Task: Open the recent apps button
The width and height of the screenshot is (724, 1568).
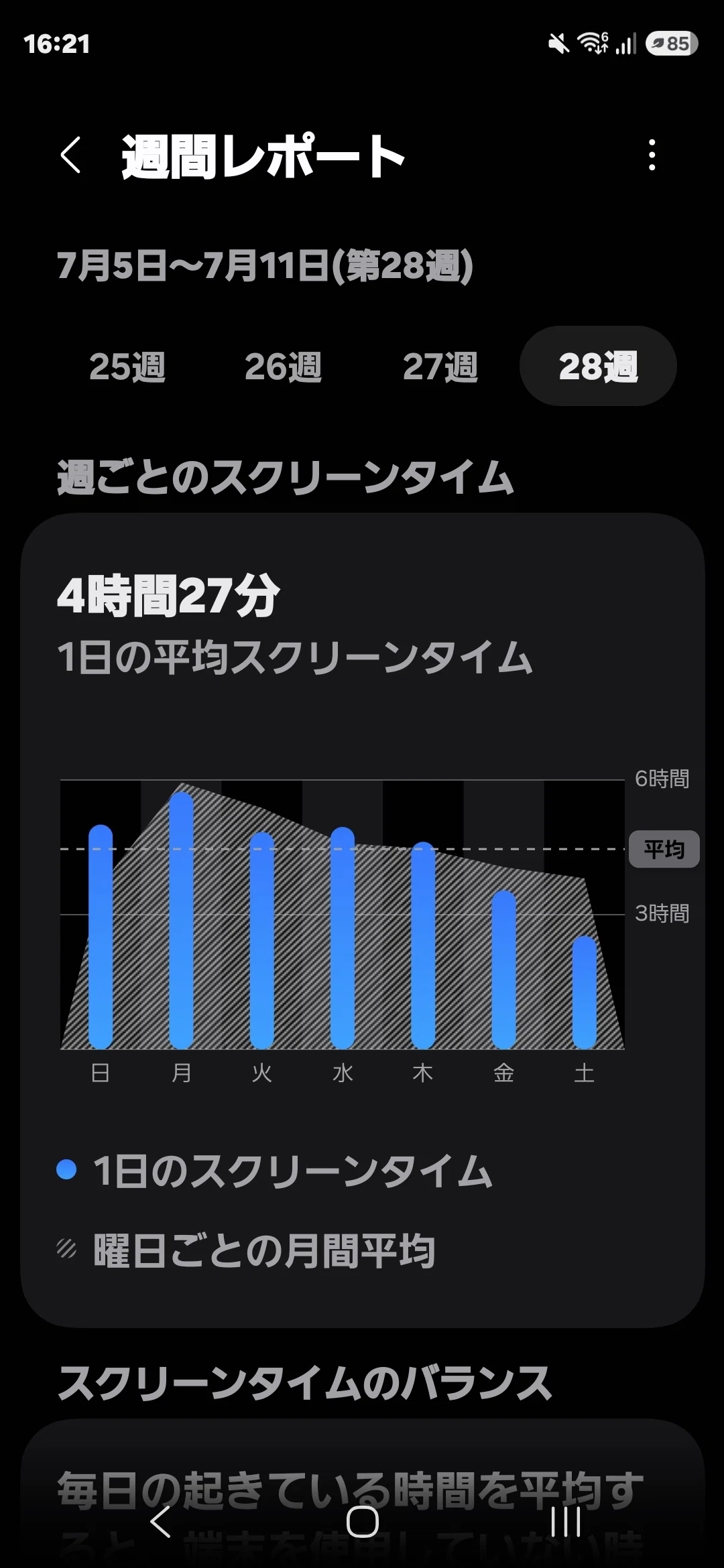Action: pyautogui.click(x=564, y=1521)
